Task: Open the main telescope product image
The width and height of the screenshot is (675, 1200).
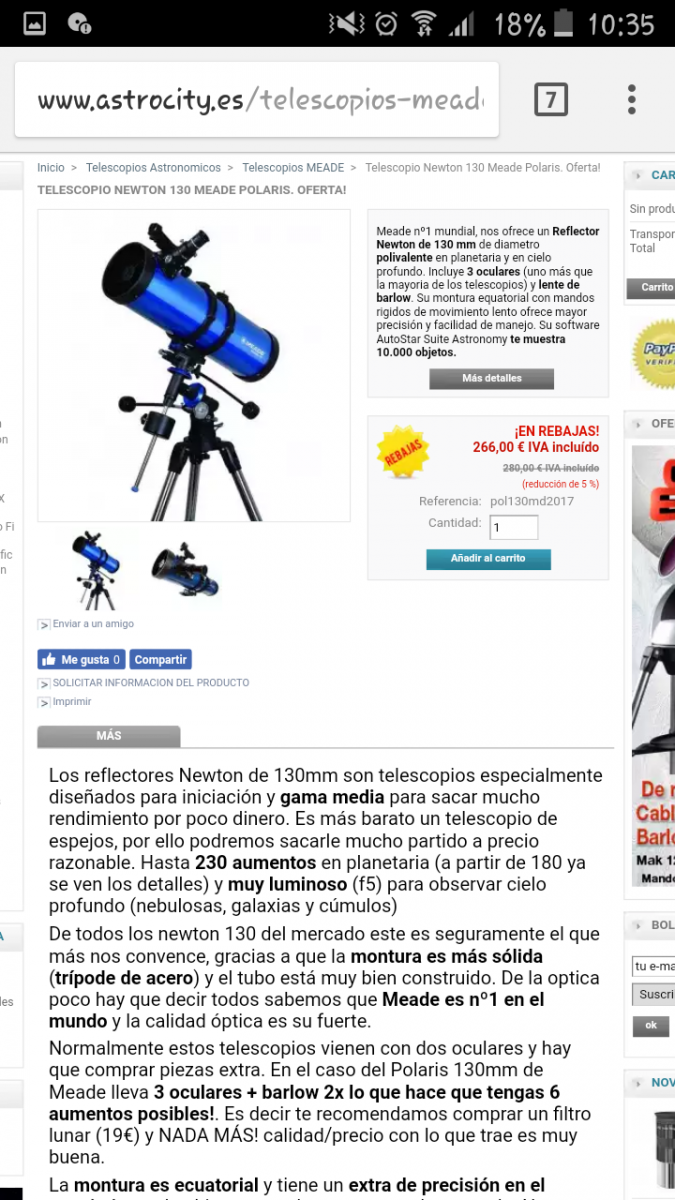Action: point(194,365)
